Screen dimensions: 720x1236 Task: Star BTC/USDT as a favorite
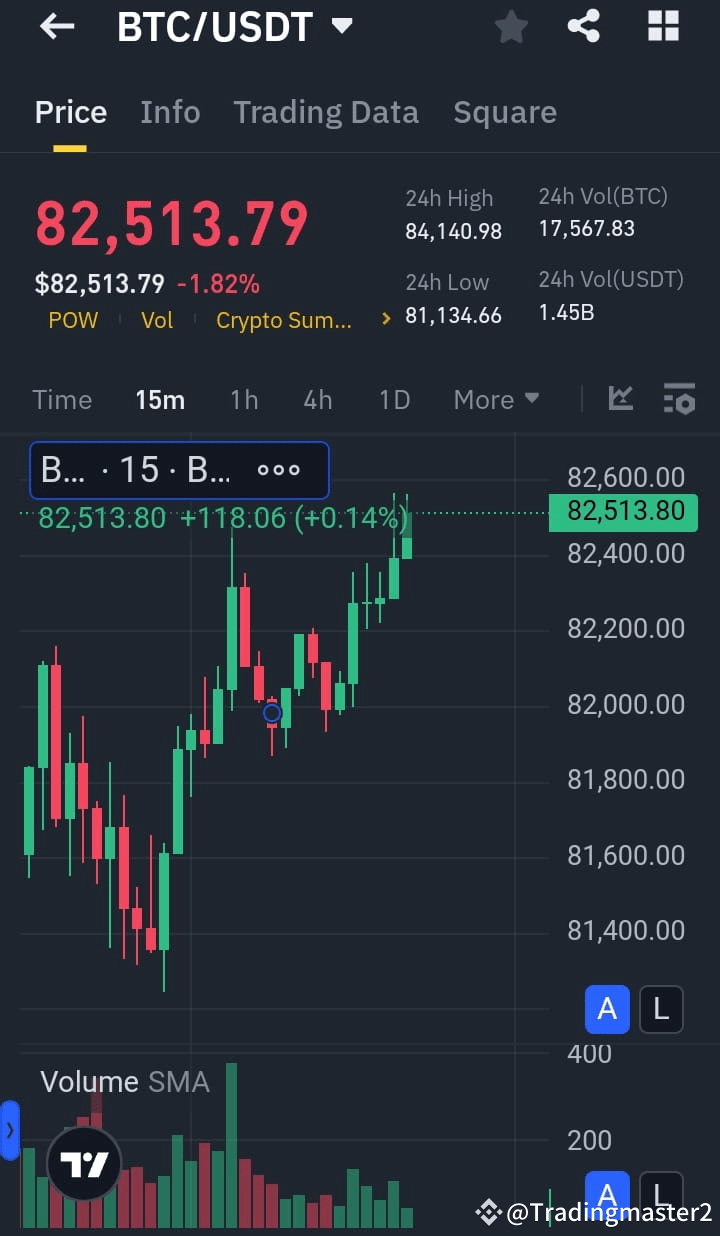click(x=511, y=27)
